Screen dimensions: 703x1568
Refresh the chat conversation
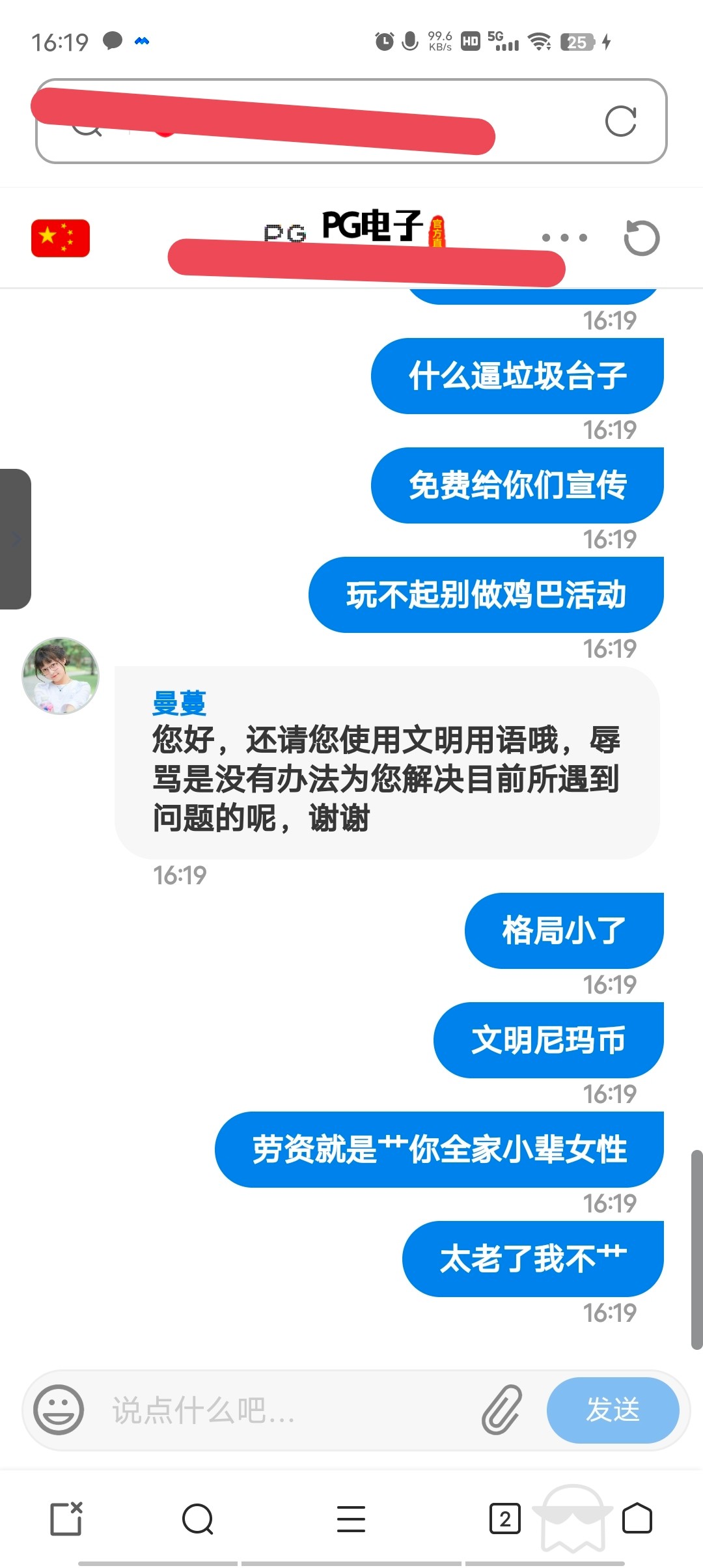tap(641, 238)
